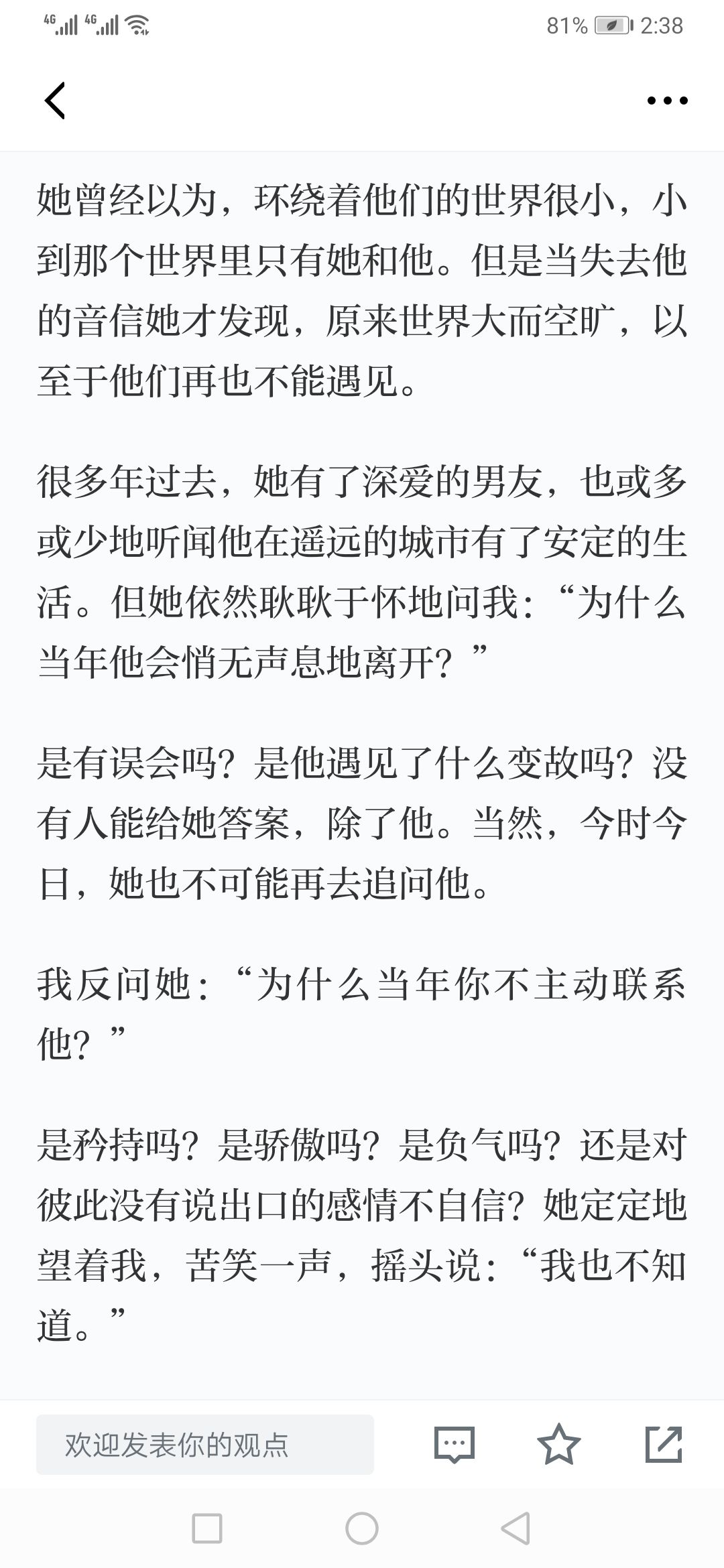Screen dimensions: 724x1568
Task: Open the three-dot overflow menu
Action: click(x=667, y=101)
